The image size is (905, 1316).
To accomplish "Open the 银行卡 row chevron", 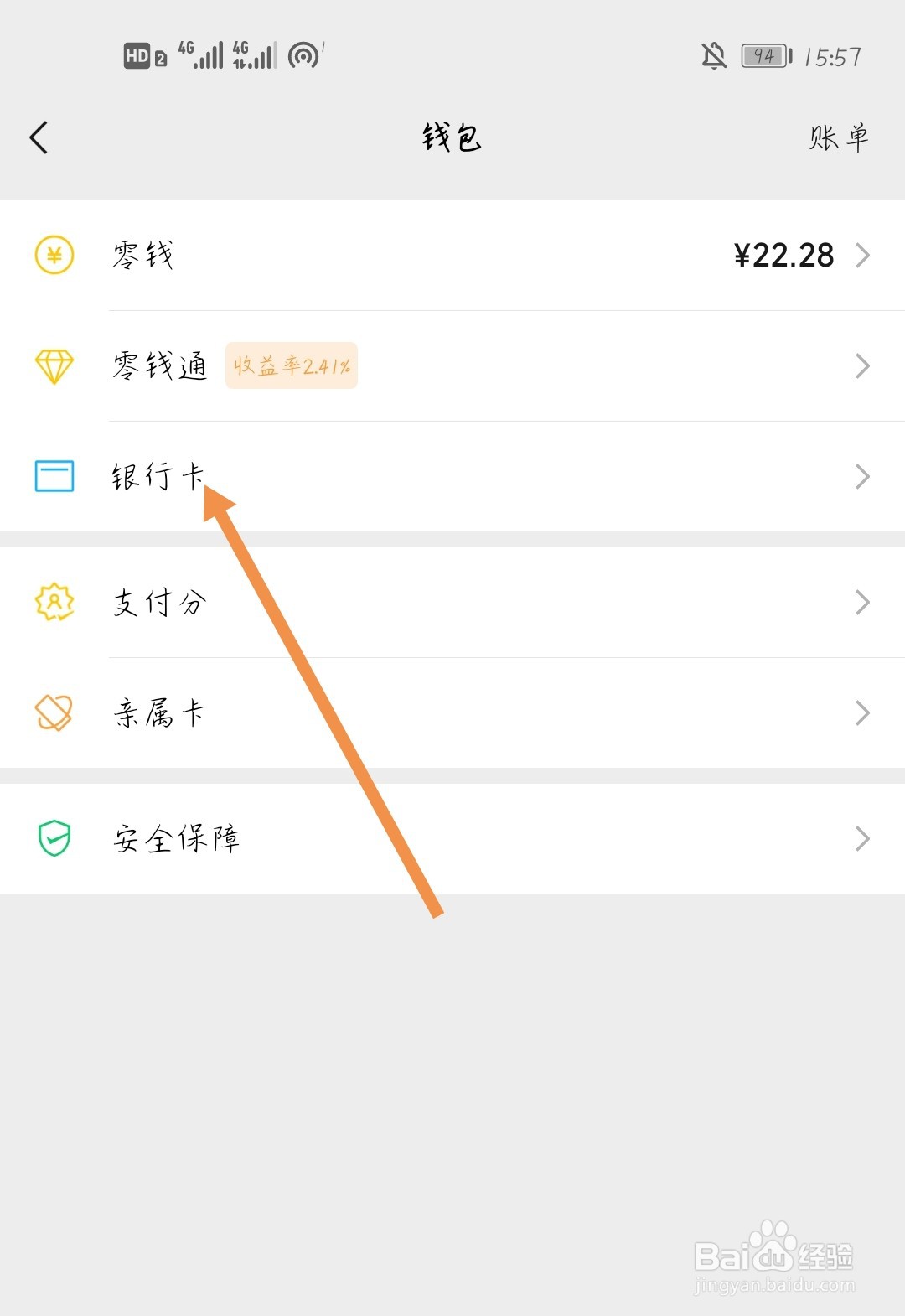I will [863, 477].
